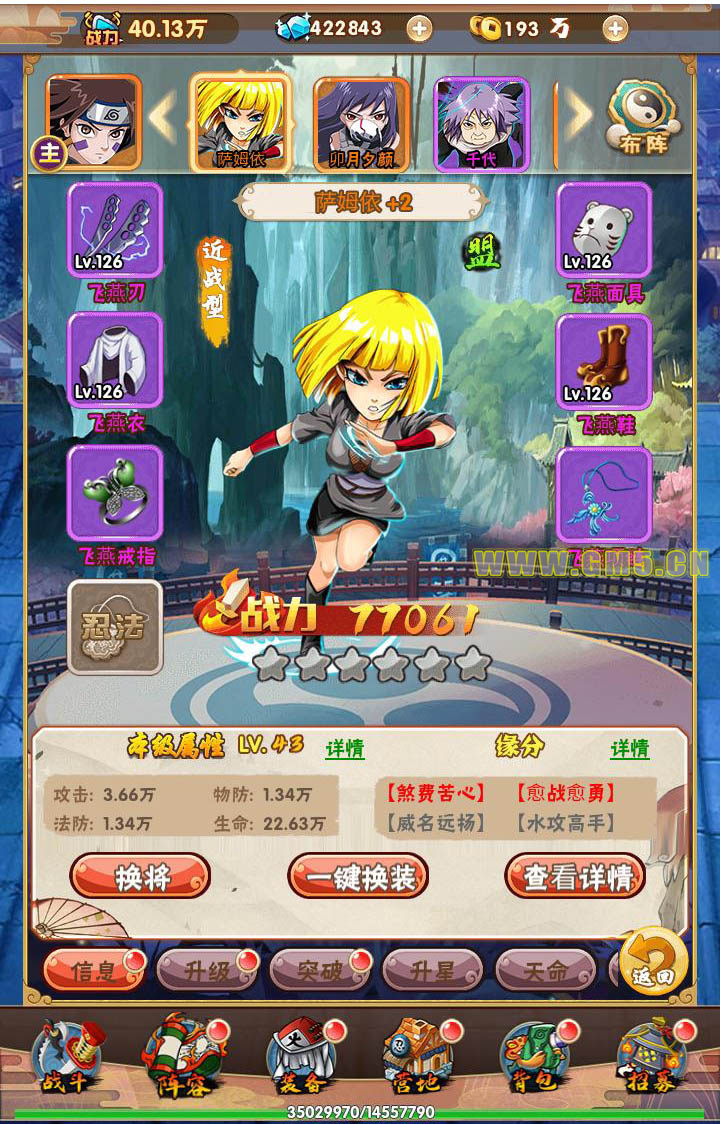Viewport: 720px width, 1124px height.
Task: Tap the 换将 swap hero button
Action: [140, 877]
